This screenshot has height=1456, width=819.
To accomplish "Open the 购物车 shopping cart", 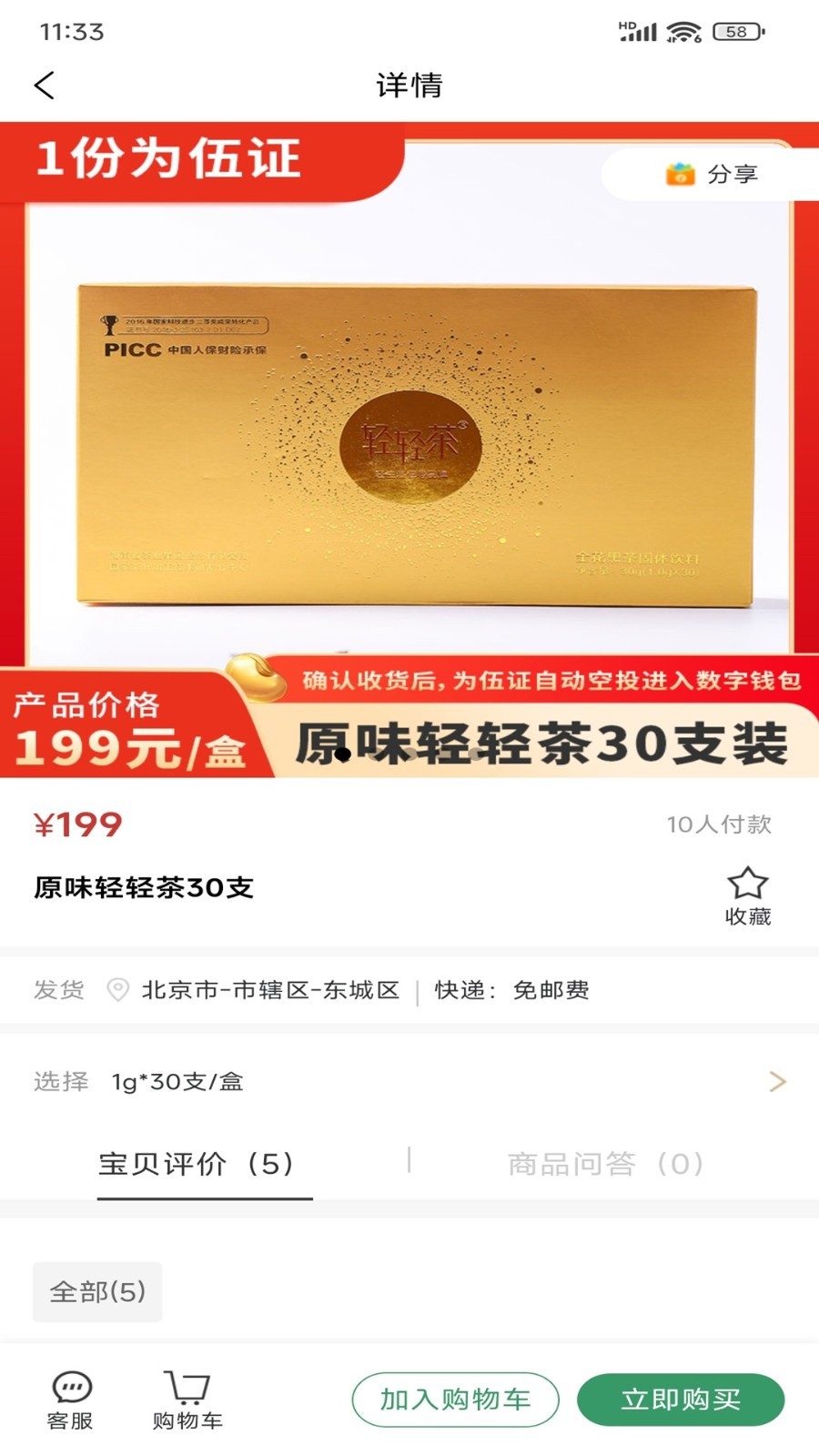I will tap(187, 1400).
